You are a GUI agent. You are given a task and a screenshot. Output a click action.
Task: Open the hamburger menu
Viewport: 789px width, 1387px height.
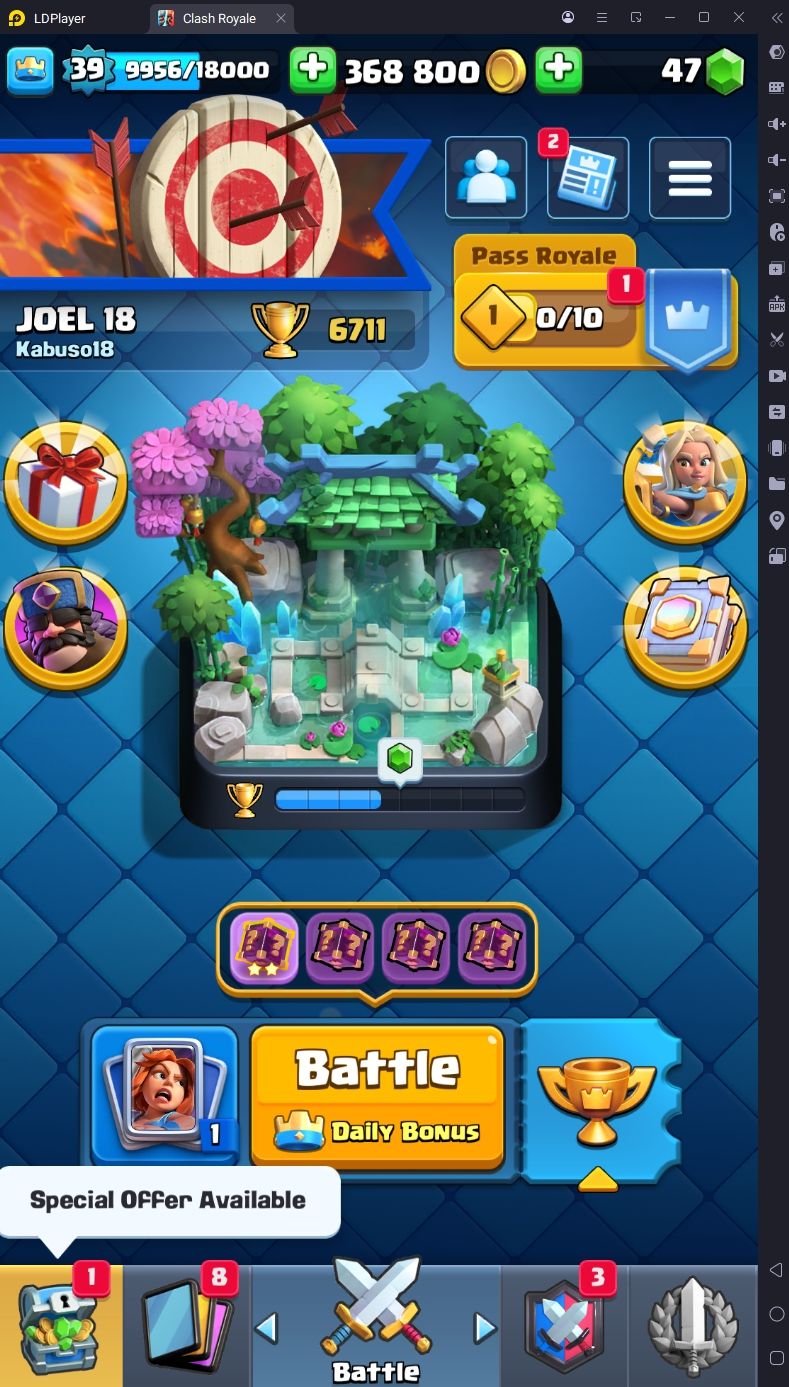(690, 178)
